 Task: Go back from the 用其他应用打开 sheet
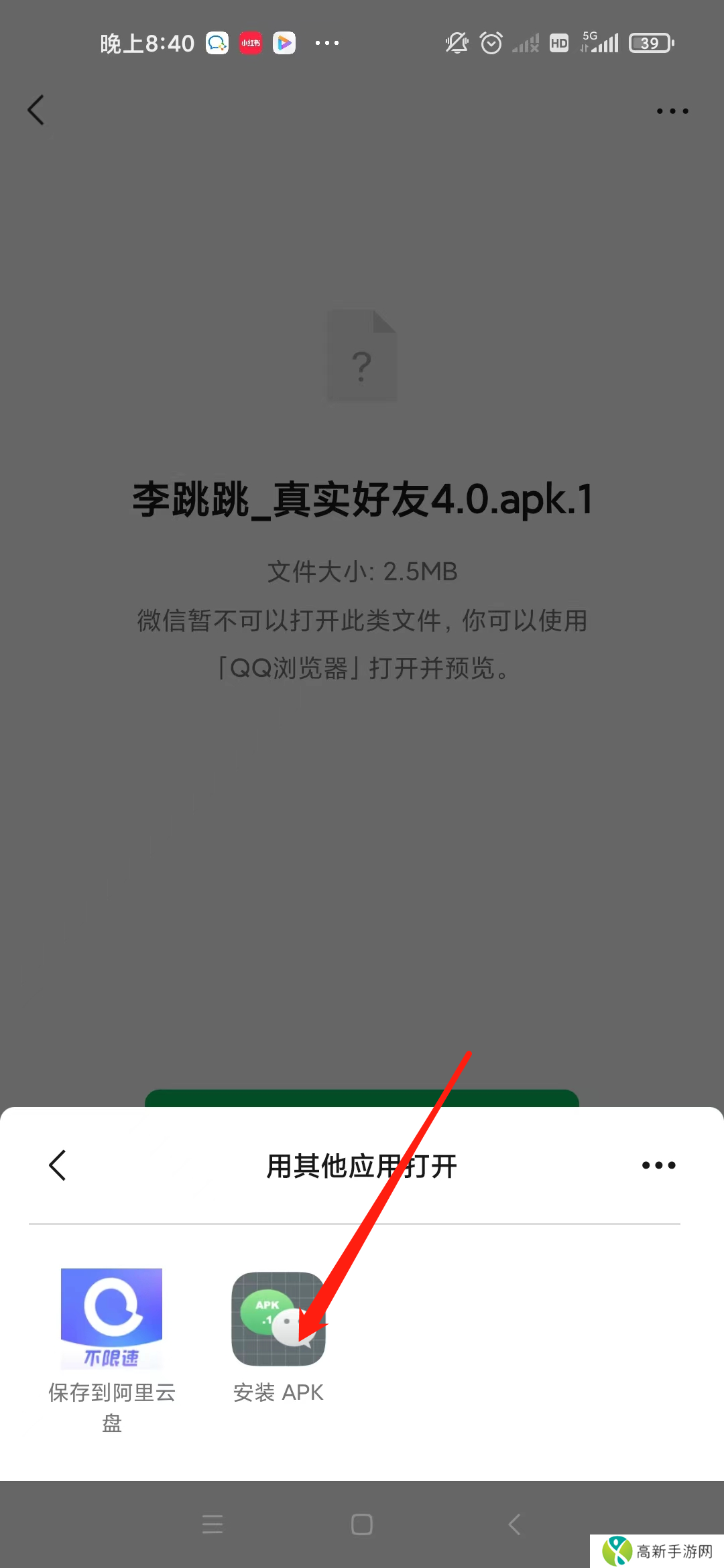coord(58,1165)
